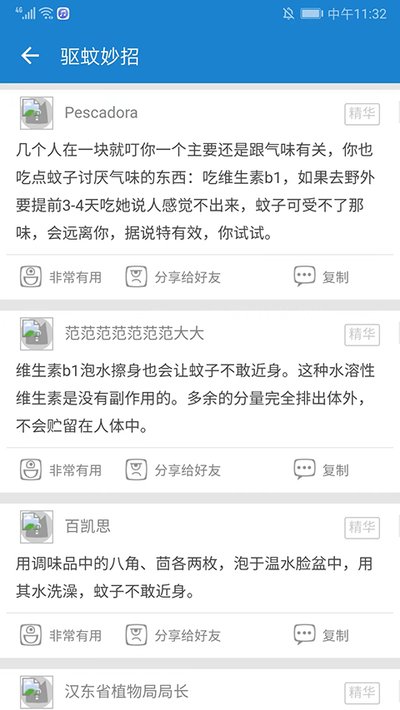Copy Pescadora's tip text

(322, 277)
